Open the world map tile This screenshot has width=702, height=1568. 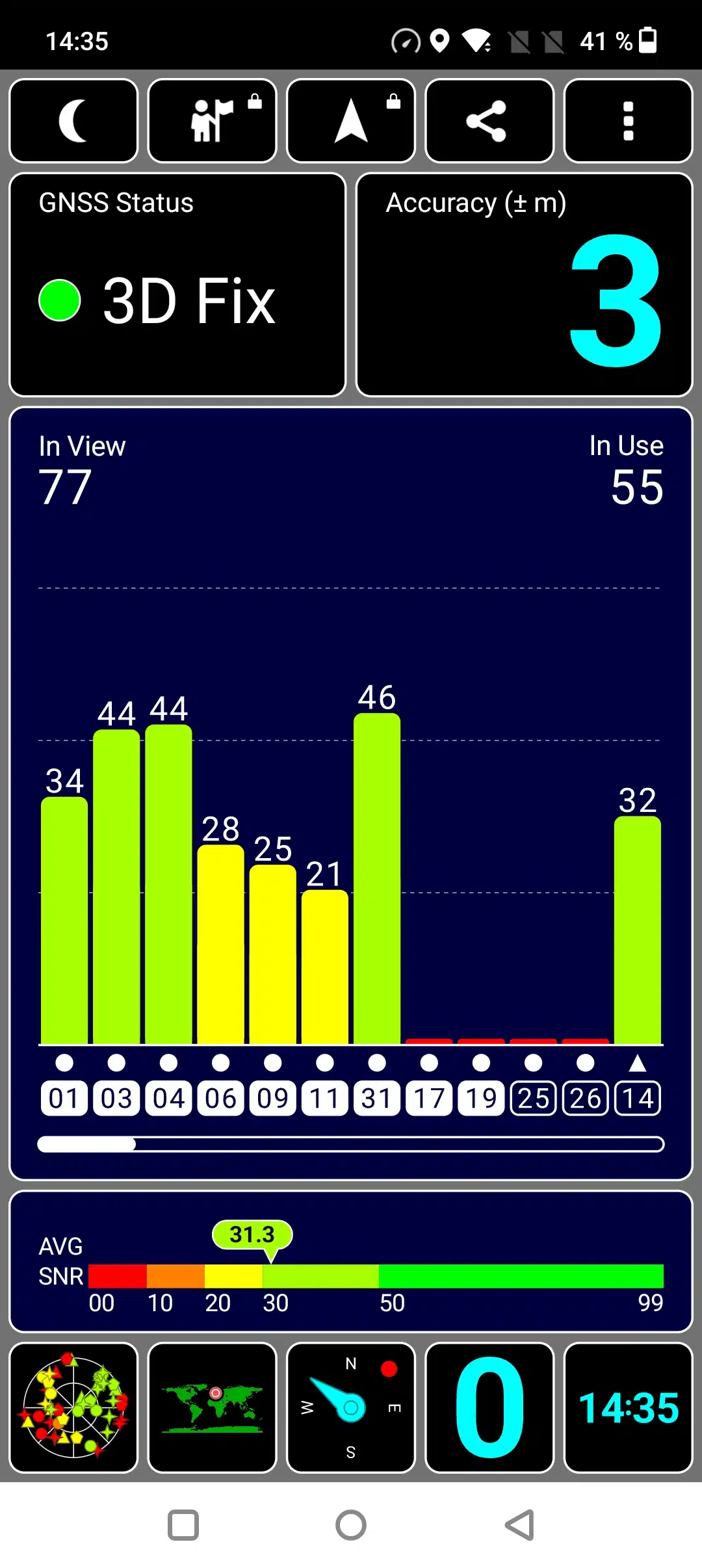(x=212, y=1407)
